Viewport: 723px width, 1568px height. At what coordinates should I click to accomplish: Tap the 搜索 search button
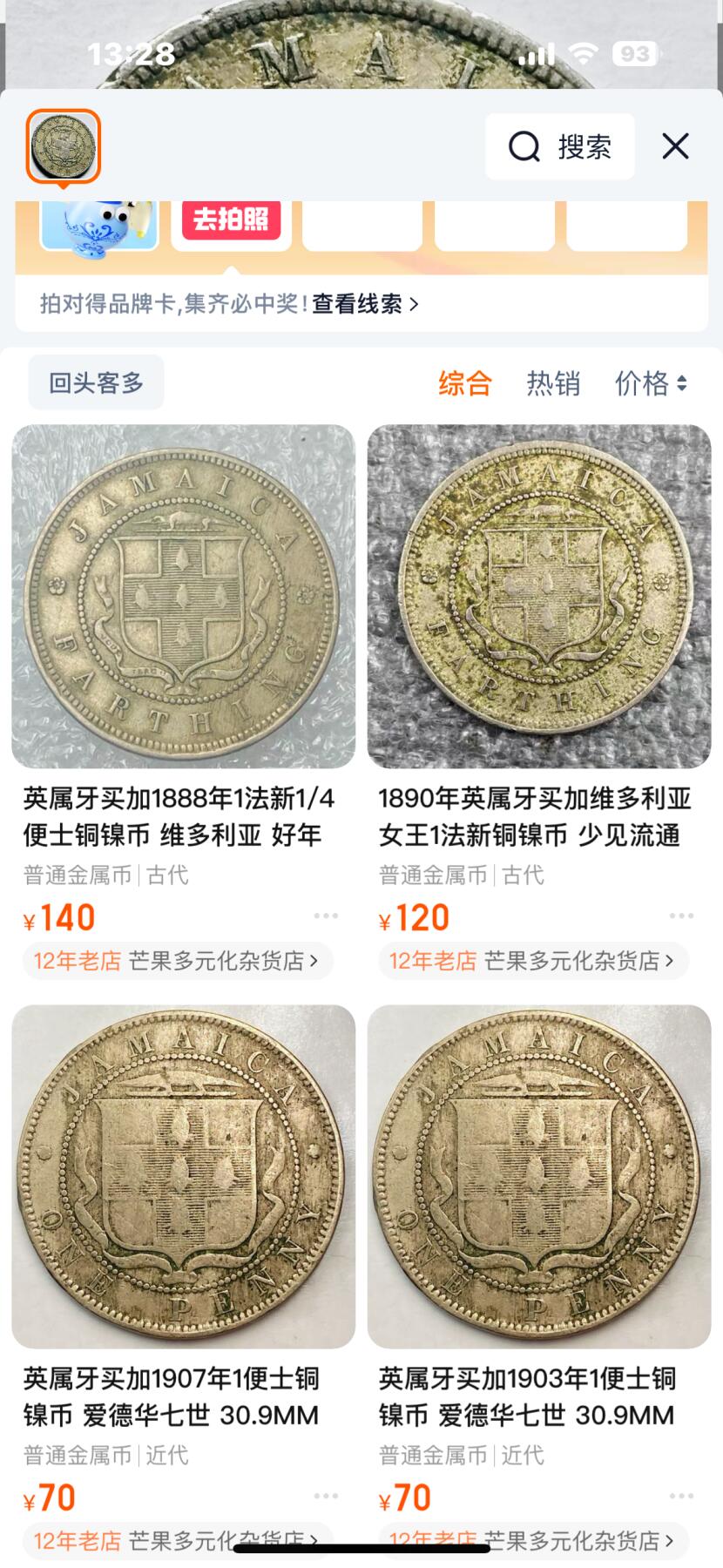tap(560, 146)
